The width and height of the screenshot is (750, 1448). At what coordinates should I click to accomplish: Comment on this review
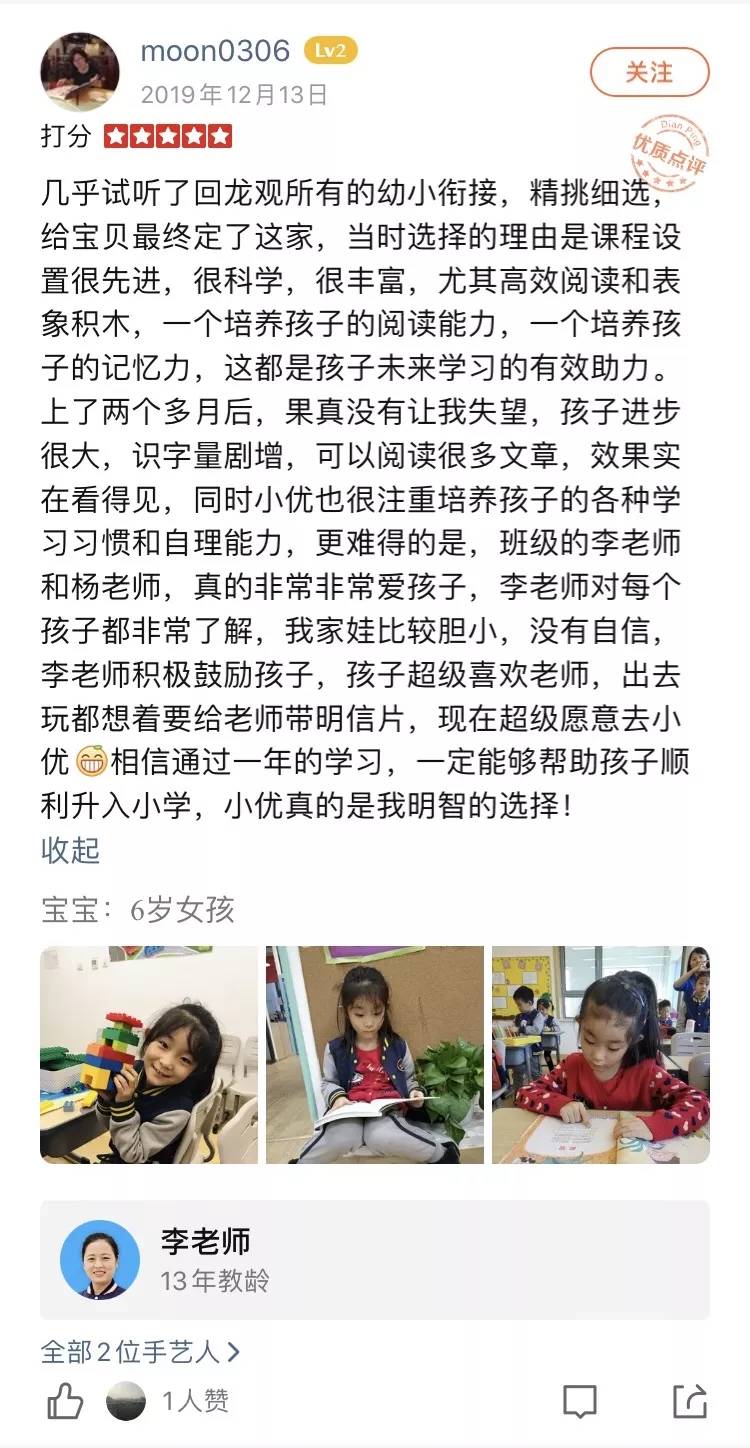[580, 1401]
